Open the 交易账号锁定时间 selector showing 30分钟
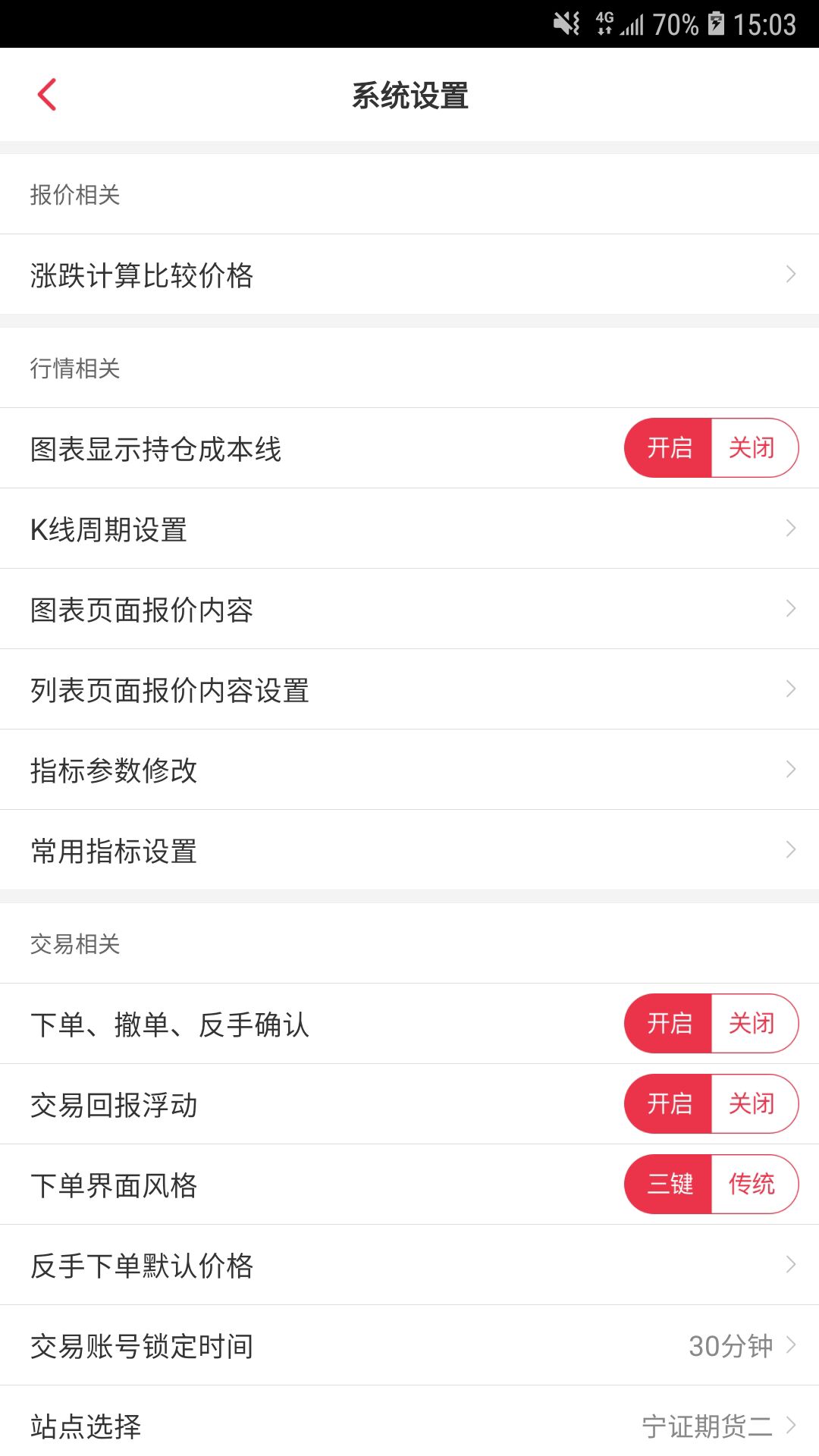The width and height of the screenshot is (819, 1456). [x=733, y=1346]
